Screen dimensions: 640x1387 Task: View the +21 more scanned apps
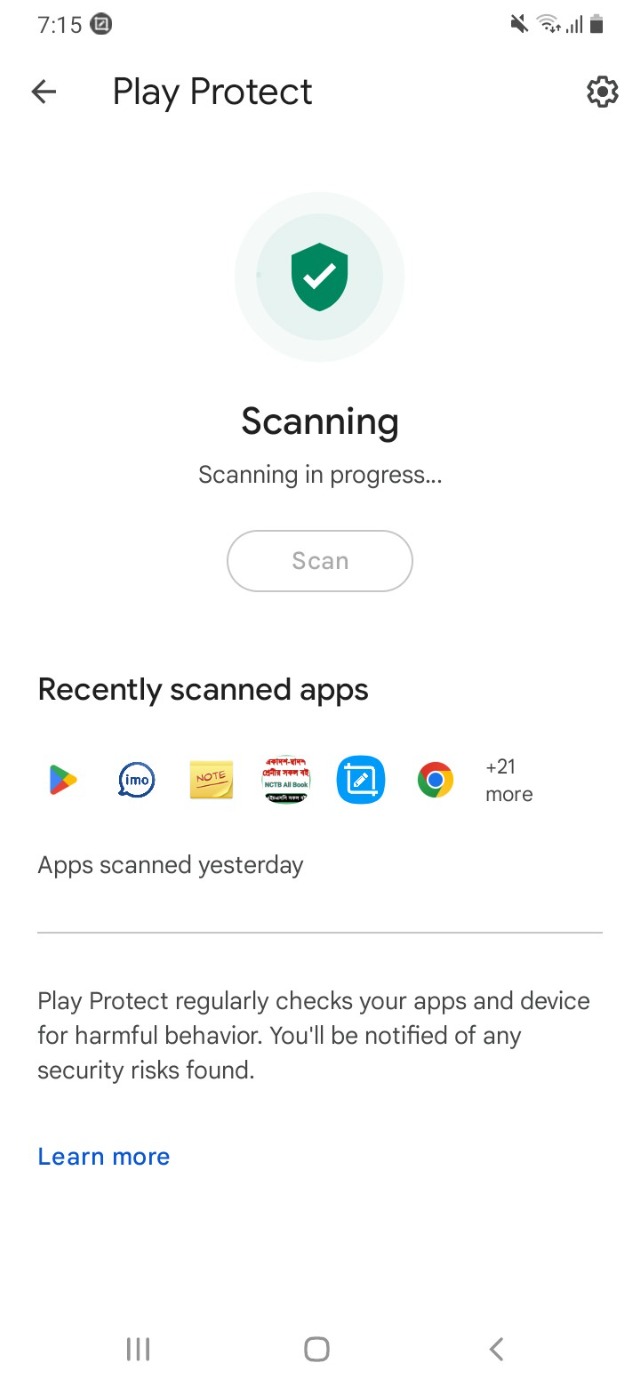(508, 780)
